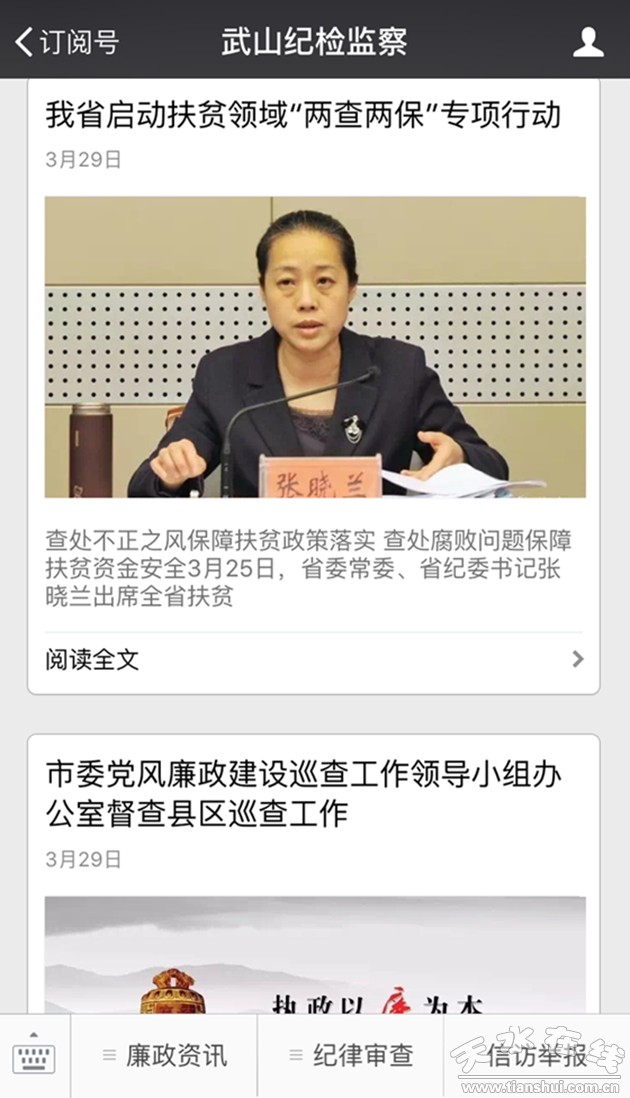
Task: Open article 市委党风廉政建设巡查工作
Action: pos(303,793)
